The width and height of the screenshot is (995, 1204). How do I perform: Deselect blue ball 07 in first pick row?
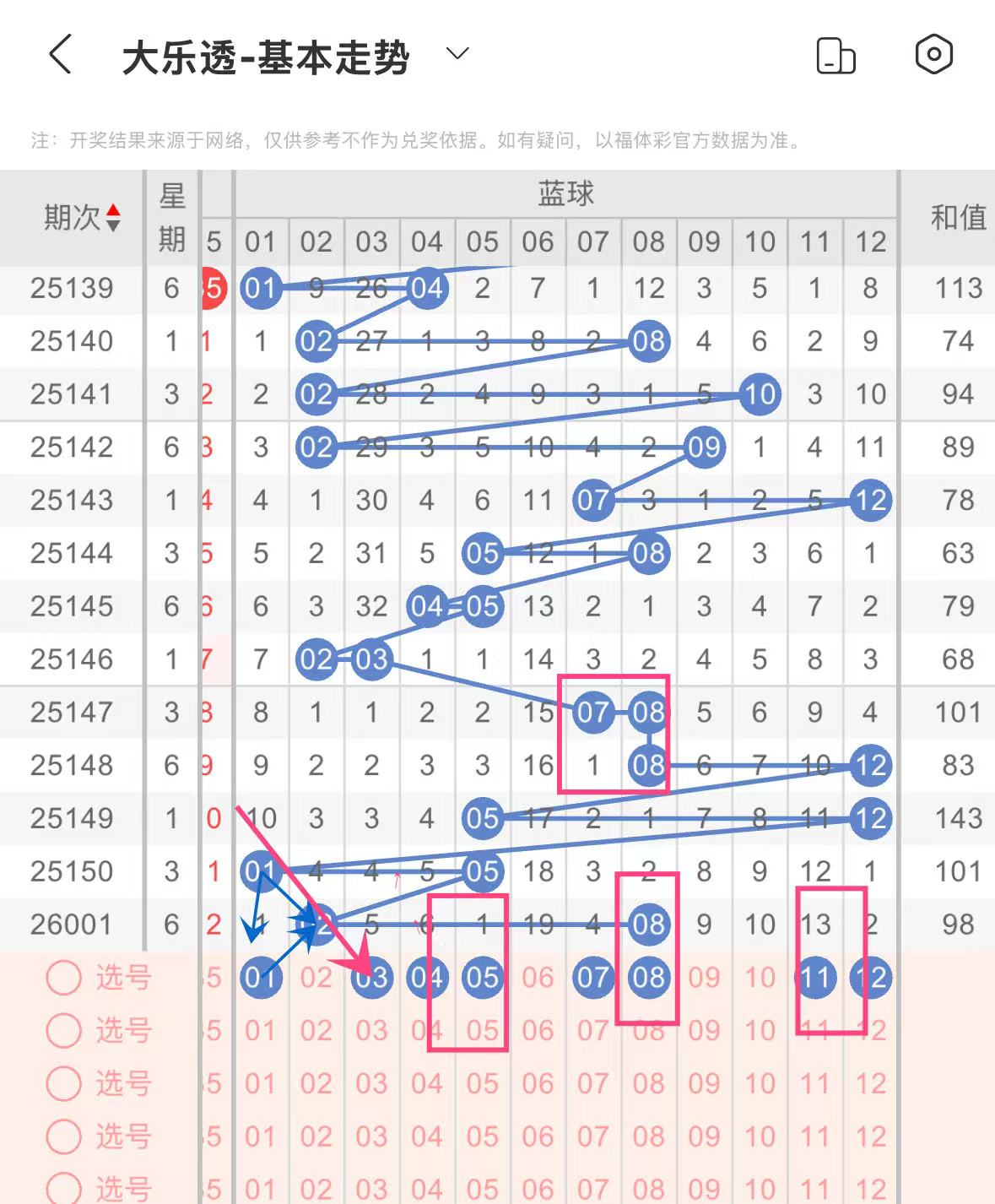(x=593, y=978)
